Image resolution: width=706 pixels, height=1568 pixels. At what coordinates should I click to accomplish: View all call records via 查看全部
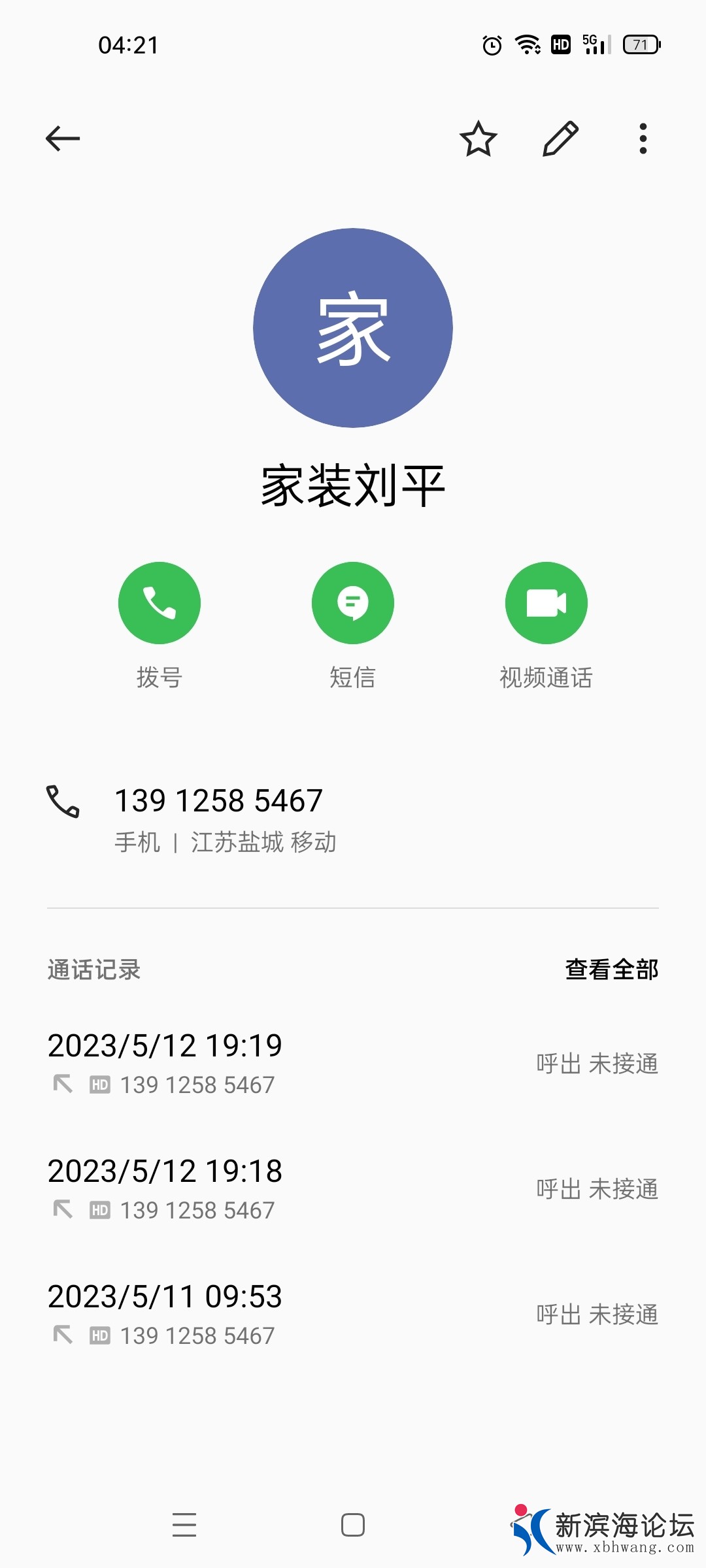pyautogui.click(x=612, y=970)
